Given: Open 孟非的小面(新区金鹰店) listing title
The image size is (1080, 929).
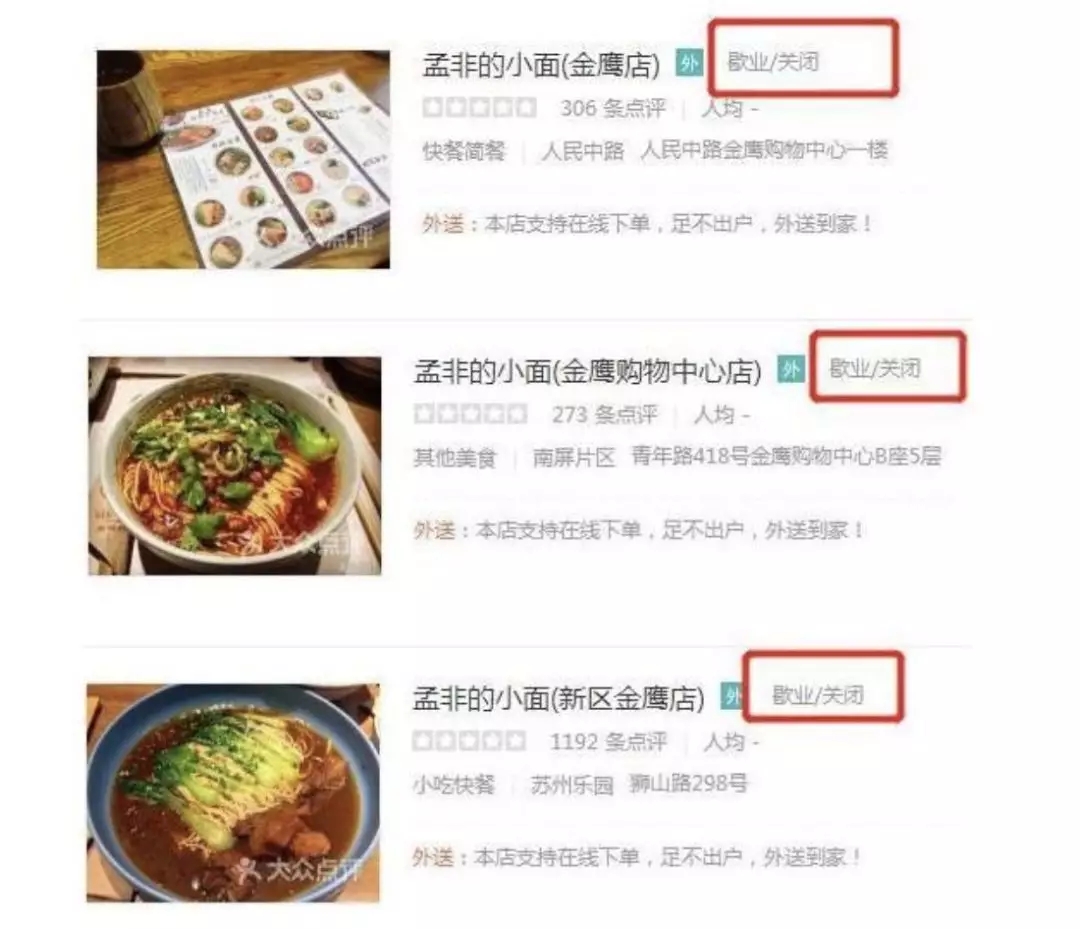Looking at the screenshot, I should pyautogui.click(x=559, y=697).
